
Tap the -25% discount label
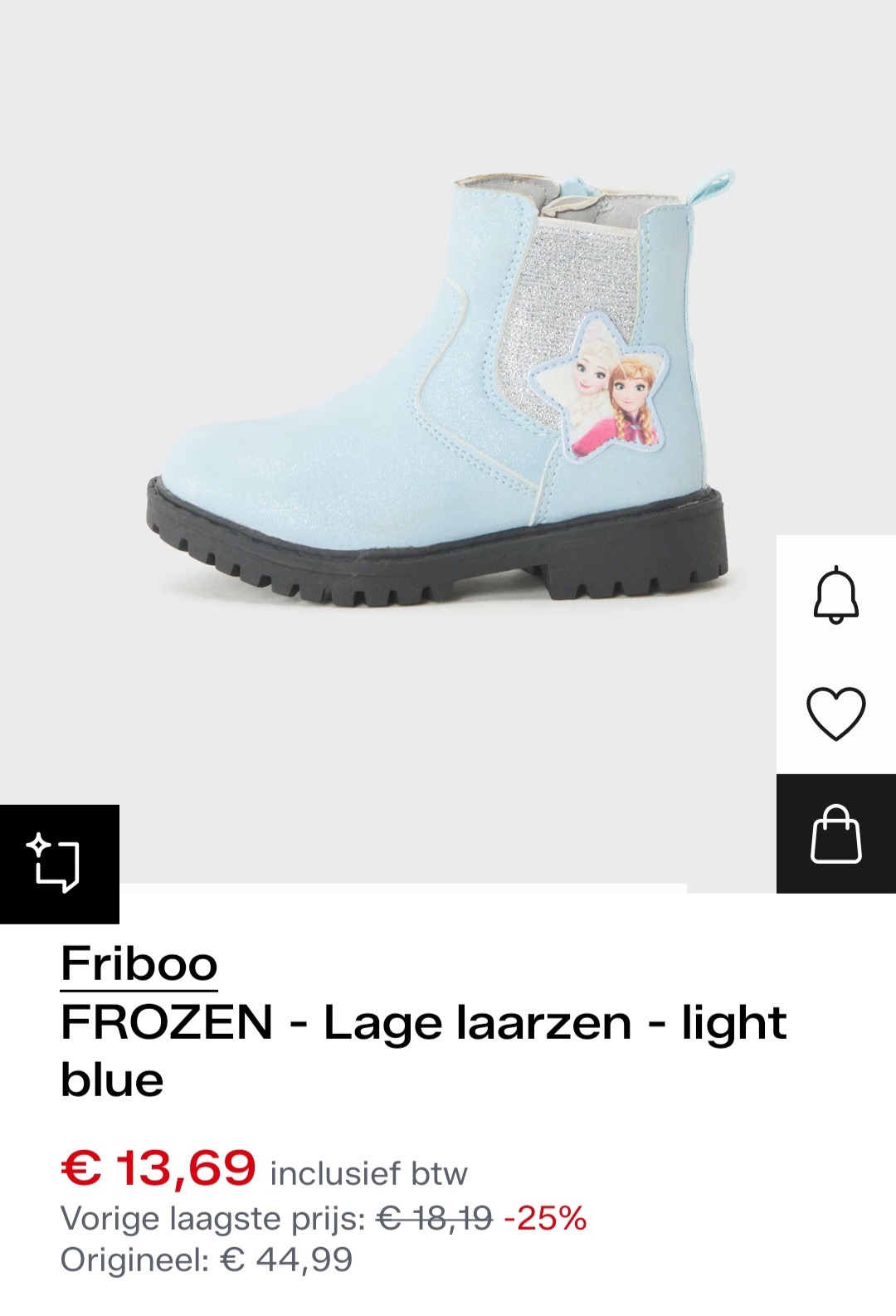(x=548, y=1216)
